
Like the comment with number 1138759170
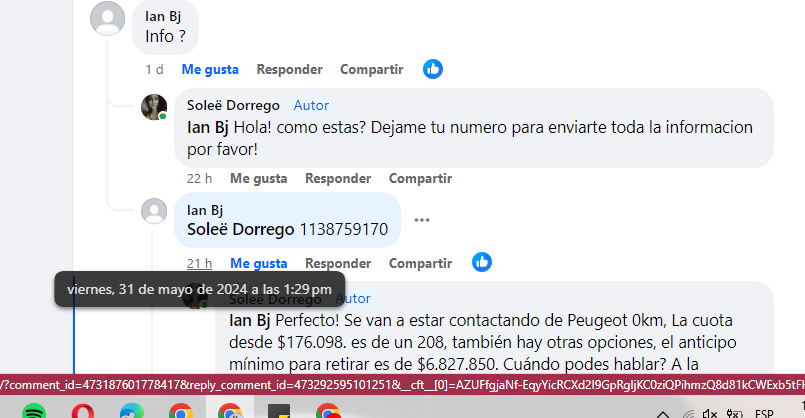(258, 263)
